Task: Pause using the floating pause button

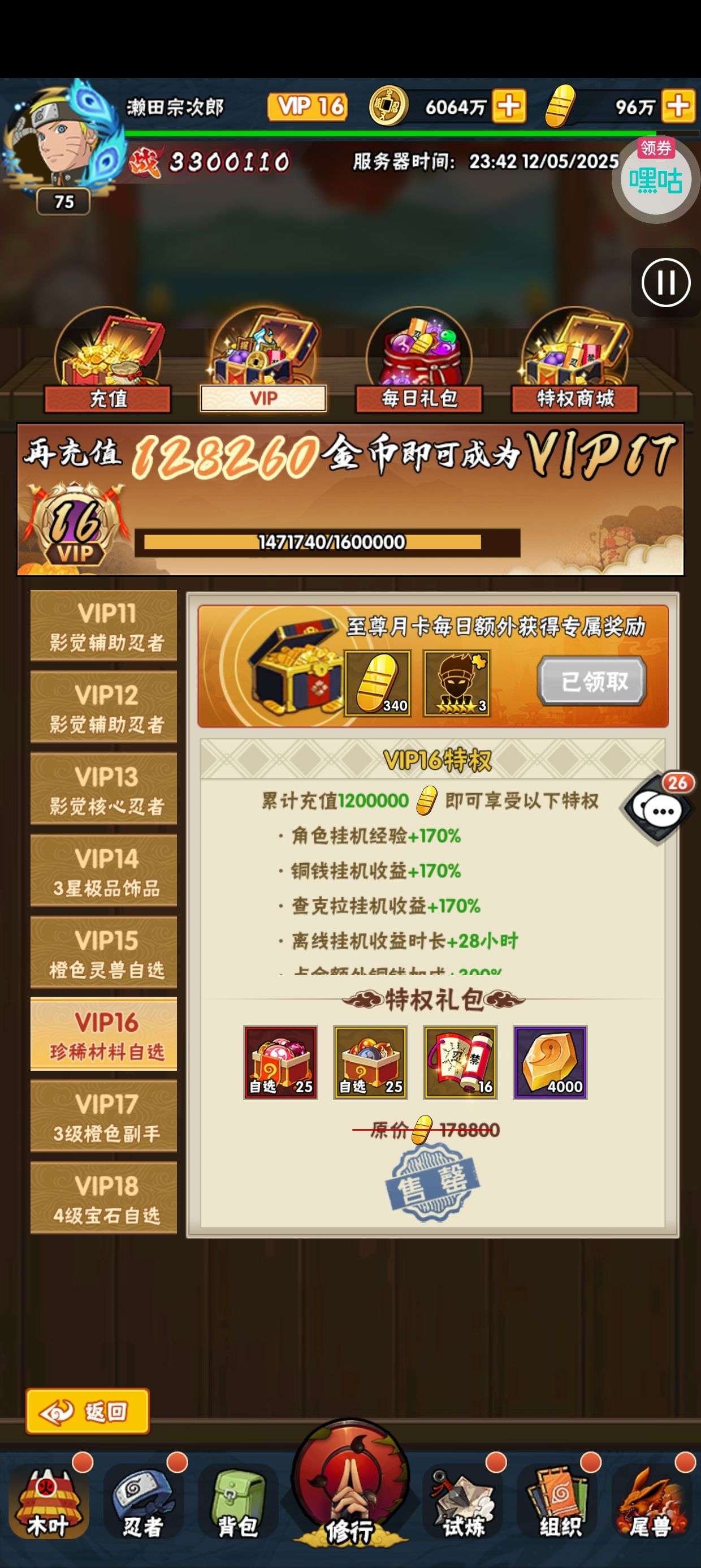Action: click(x=666, y=282)
